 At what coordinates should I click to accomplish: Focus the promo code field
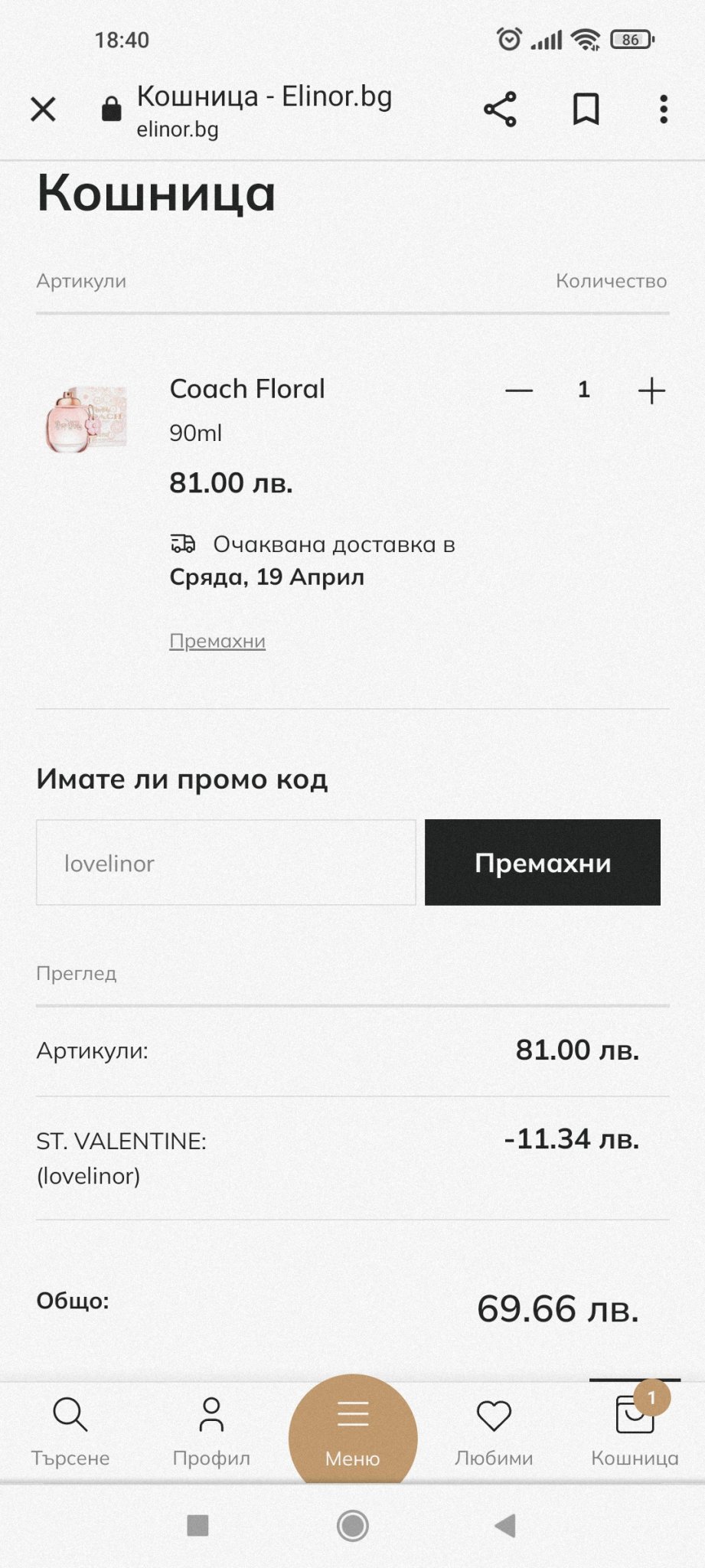[226, 863]
